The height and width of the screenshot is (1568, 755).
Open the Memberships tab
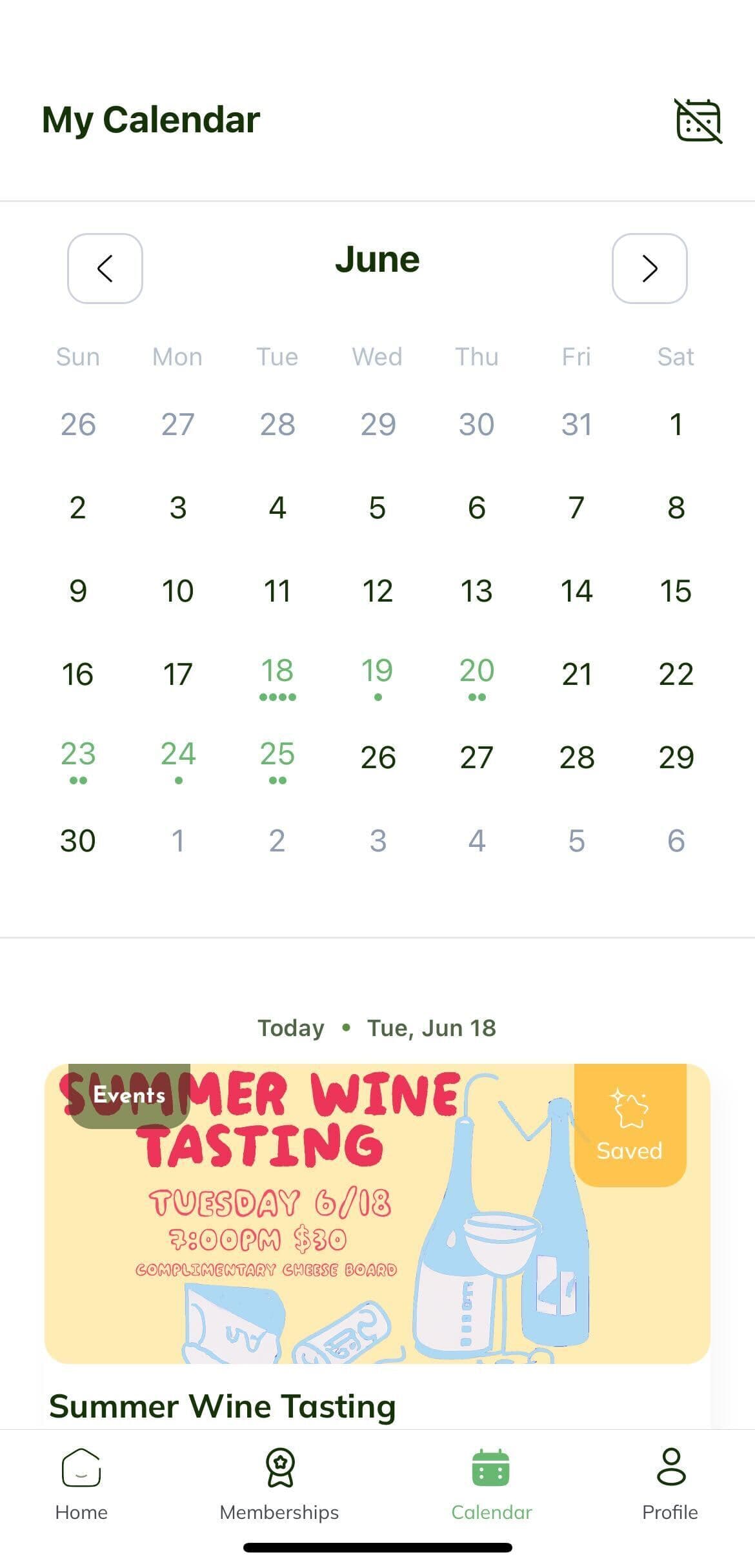click(x=279, y=1481)
